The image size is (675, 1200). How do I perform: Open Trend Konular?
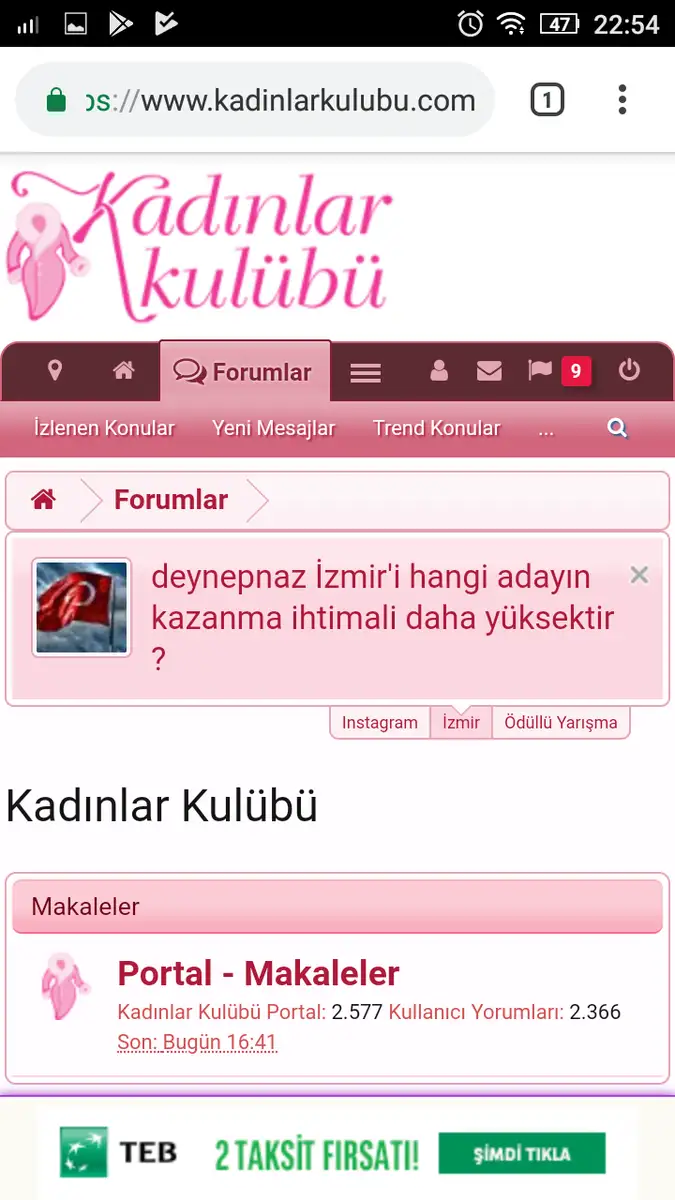[x=436, y=428]
